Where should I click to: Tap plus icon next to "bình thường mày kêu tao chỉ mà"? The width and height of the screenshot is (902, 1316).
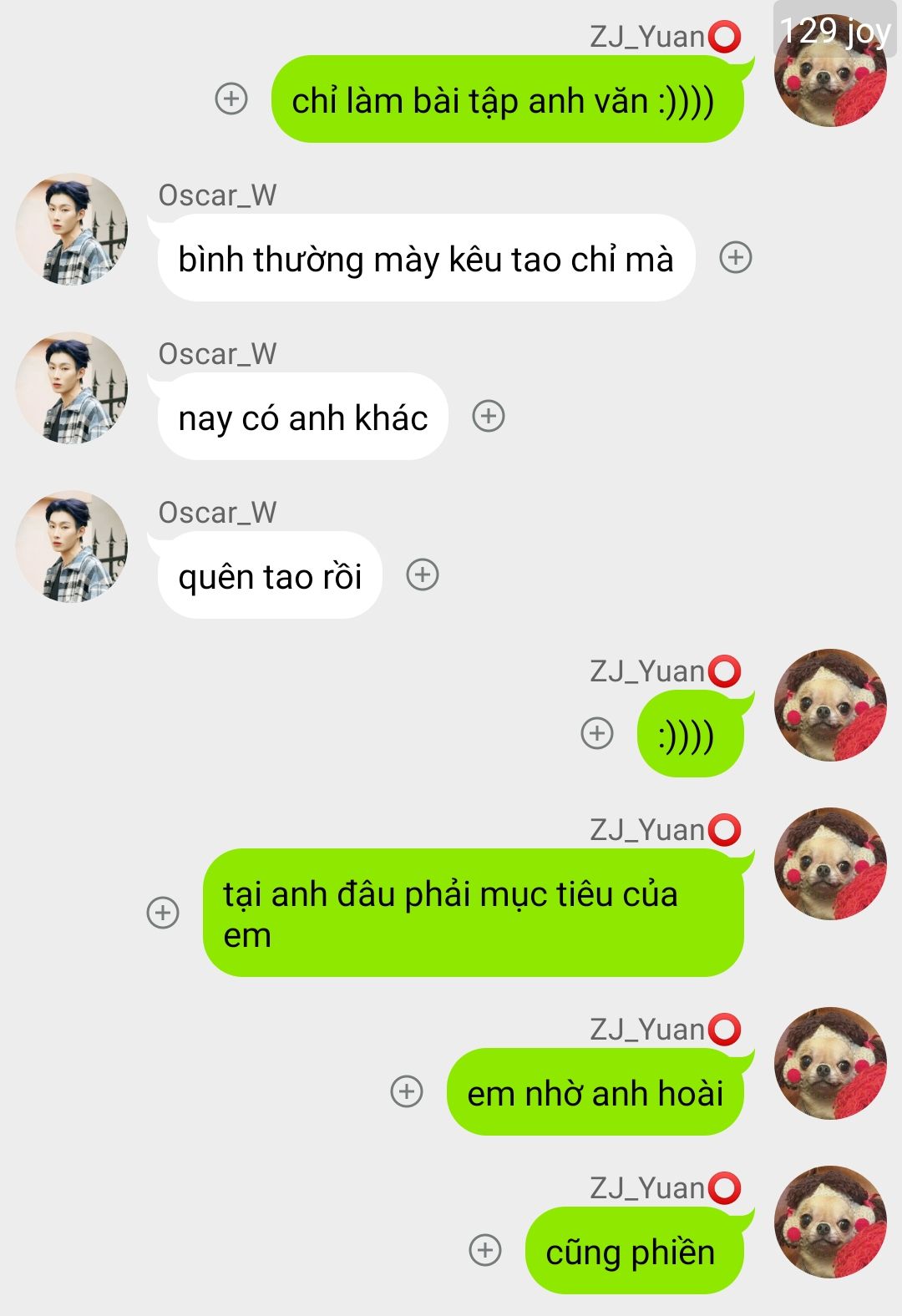pyautogui.click(x=736, y=257)
